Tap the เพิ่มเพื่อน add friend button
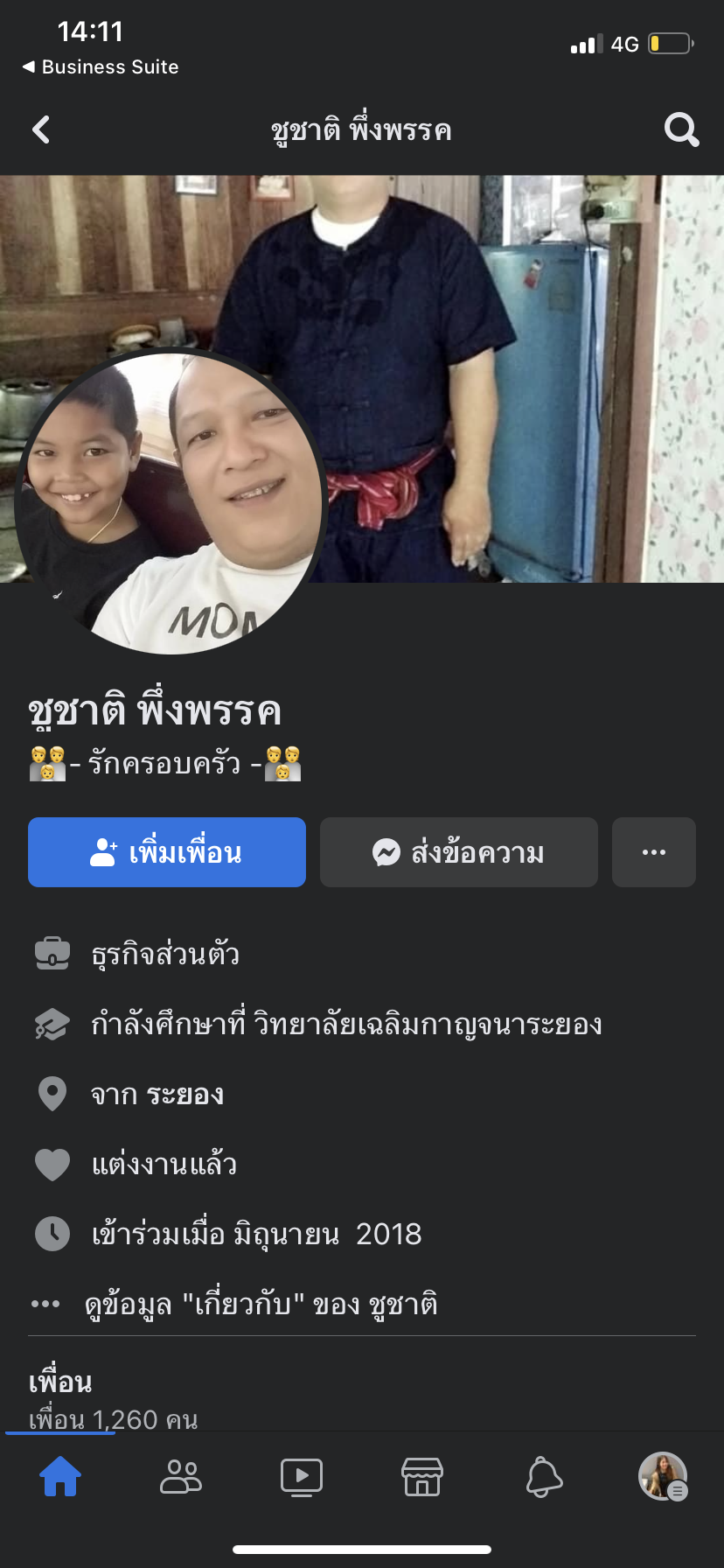724x1568 pixels. (167, 852)
